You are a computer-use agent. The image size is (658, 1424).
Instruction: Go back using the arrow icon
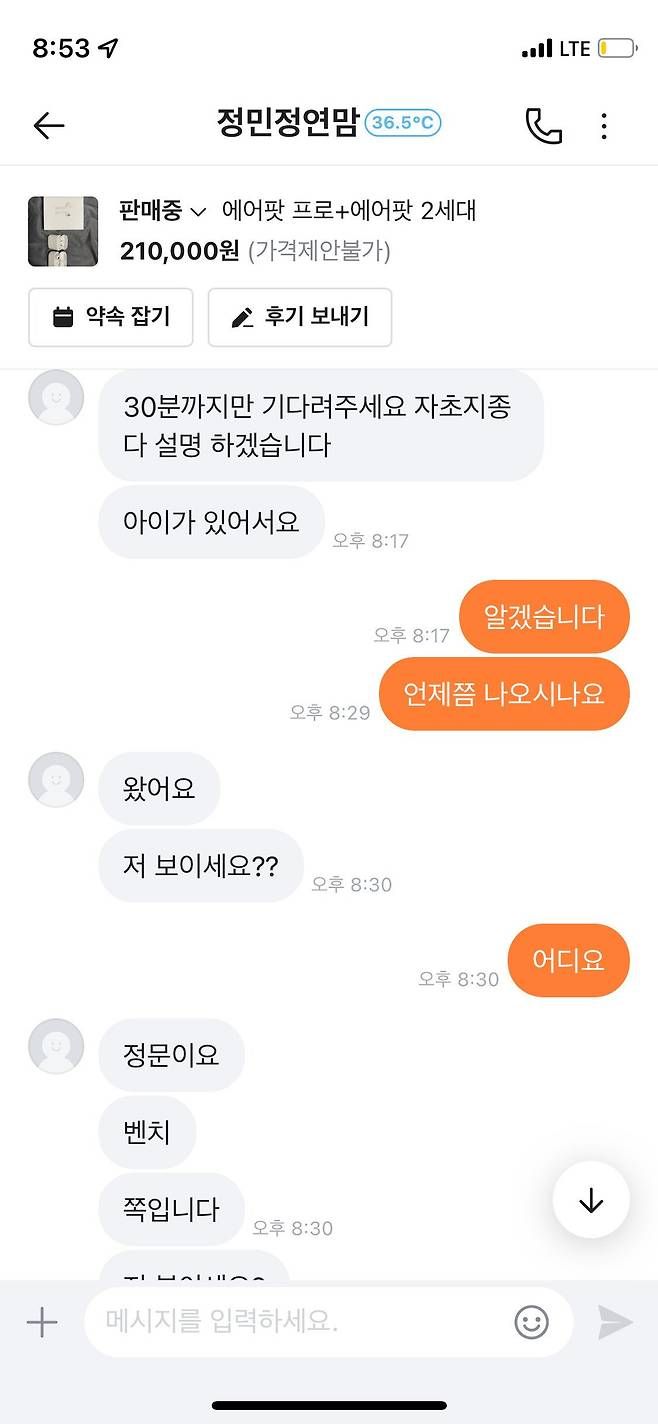[x=48, y=125]
